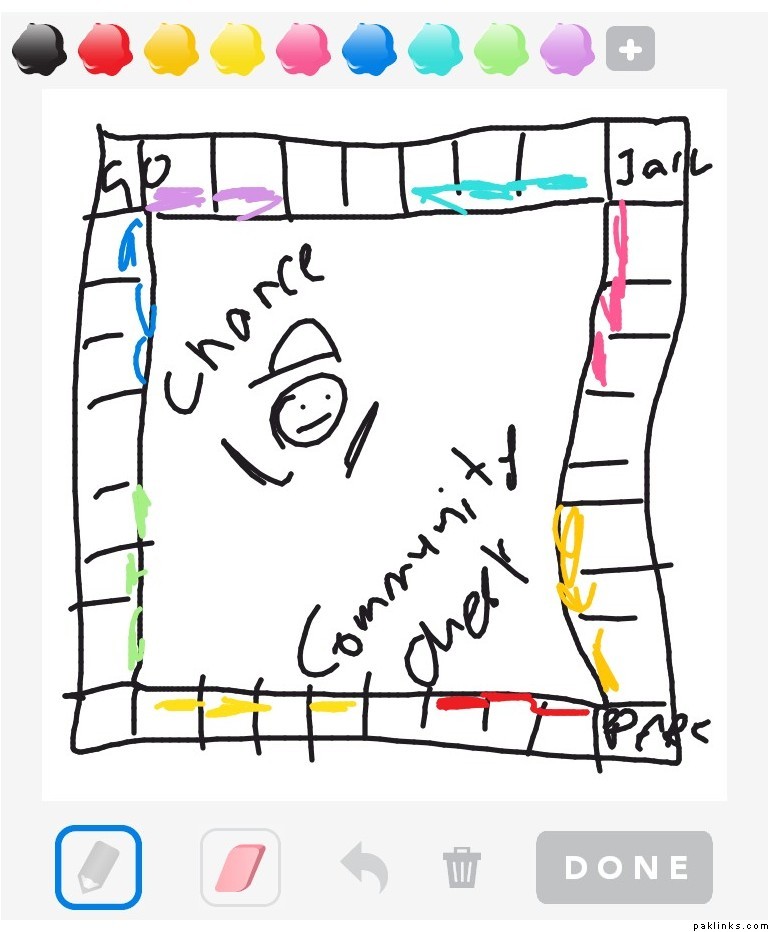
Task: Select the pencil drawing tool
Action: pyautogui.click(x=98, y=867)
